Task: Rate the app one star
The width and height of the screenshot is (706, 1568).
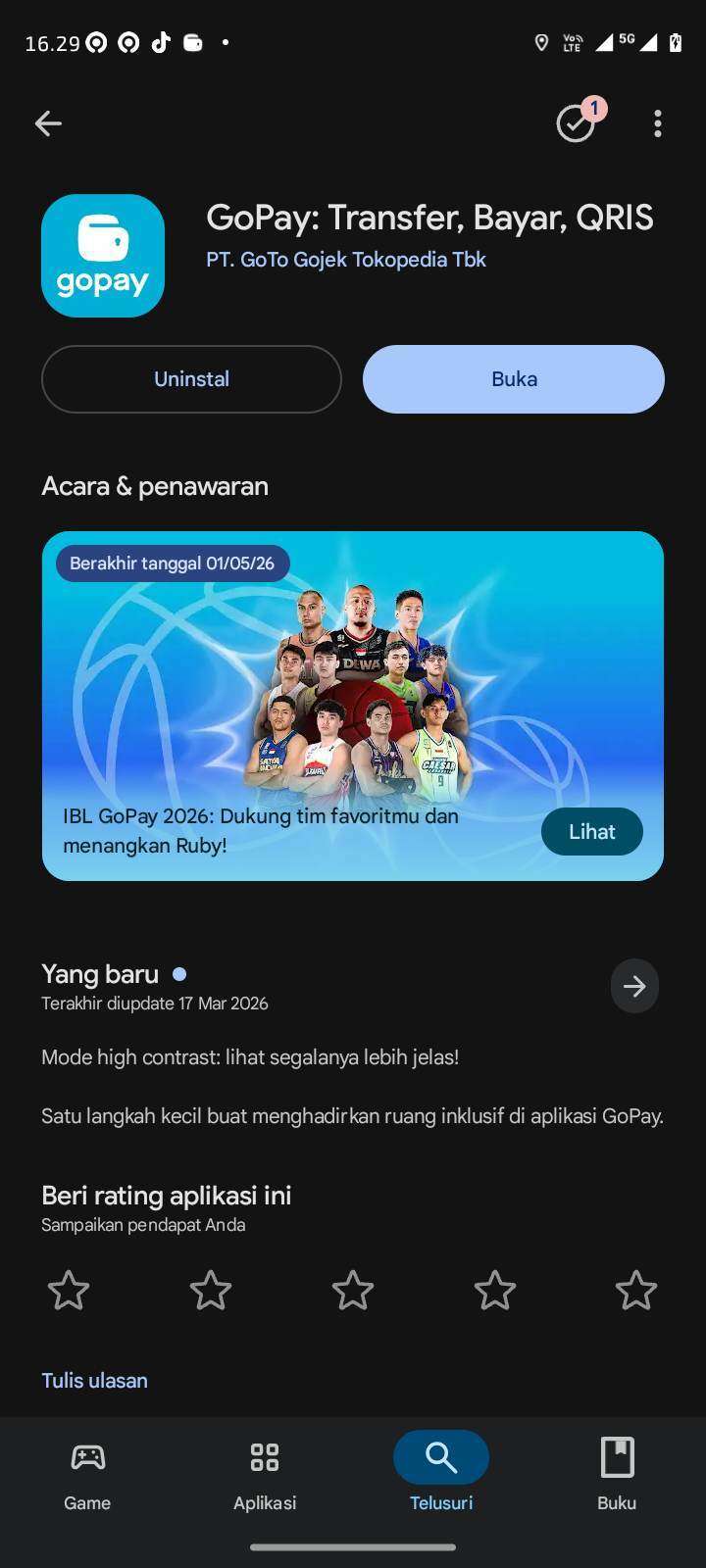Action: [69, 1290]
